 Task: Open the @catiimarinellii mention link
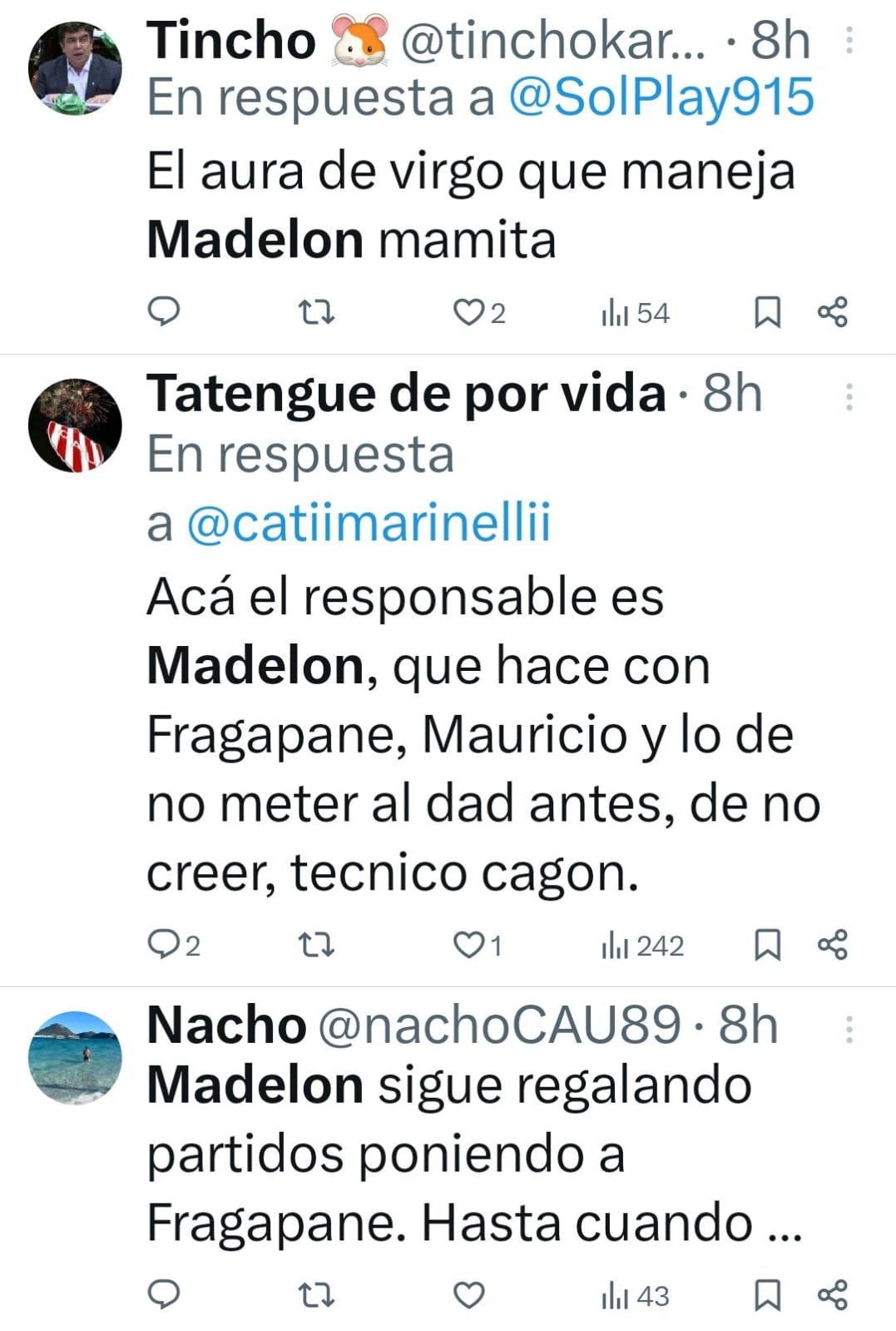point(368,524)
